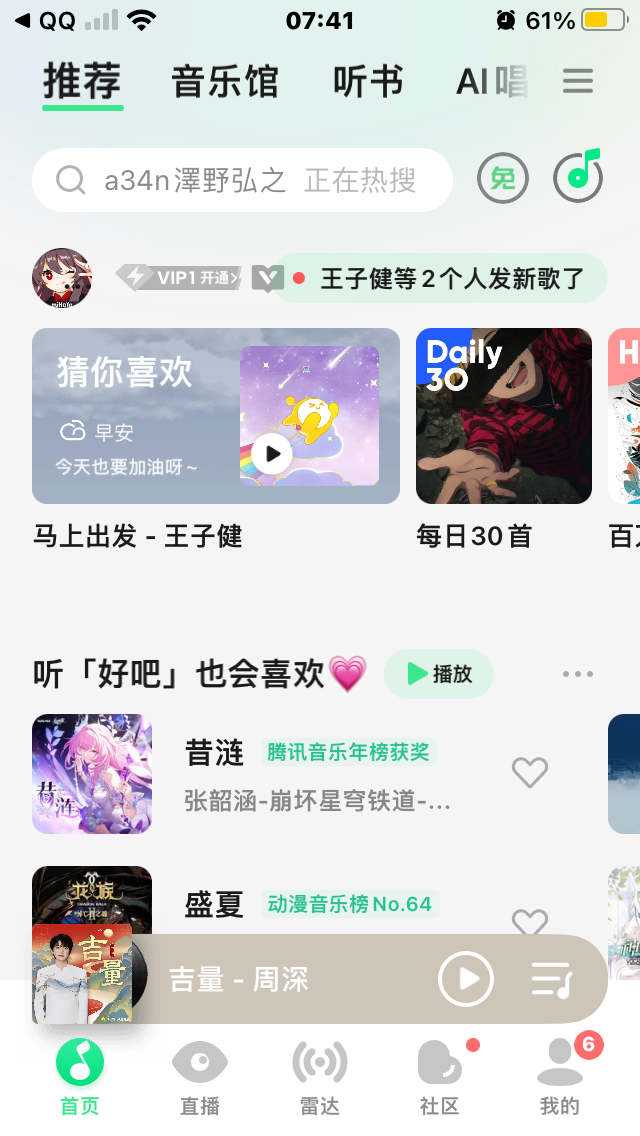Play 吉量 in the mini player
Viewport: 640px width, 1136px height.
click(466, 979)
